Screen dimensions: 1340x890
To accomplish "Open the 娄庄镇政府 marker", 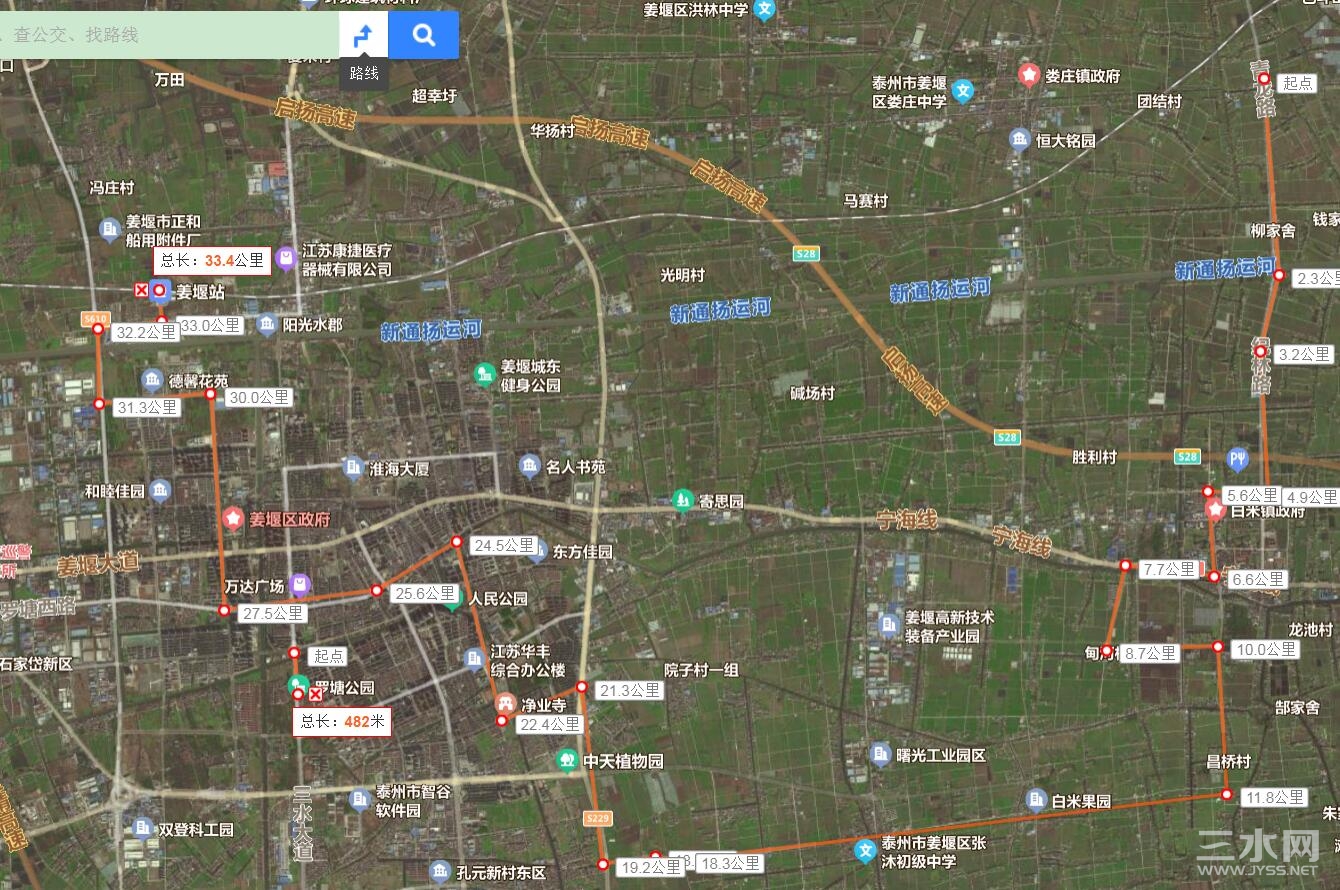I will point(1028,75).
